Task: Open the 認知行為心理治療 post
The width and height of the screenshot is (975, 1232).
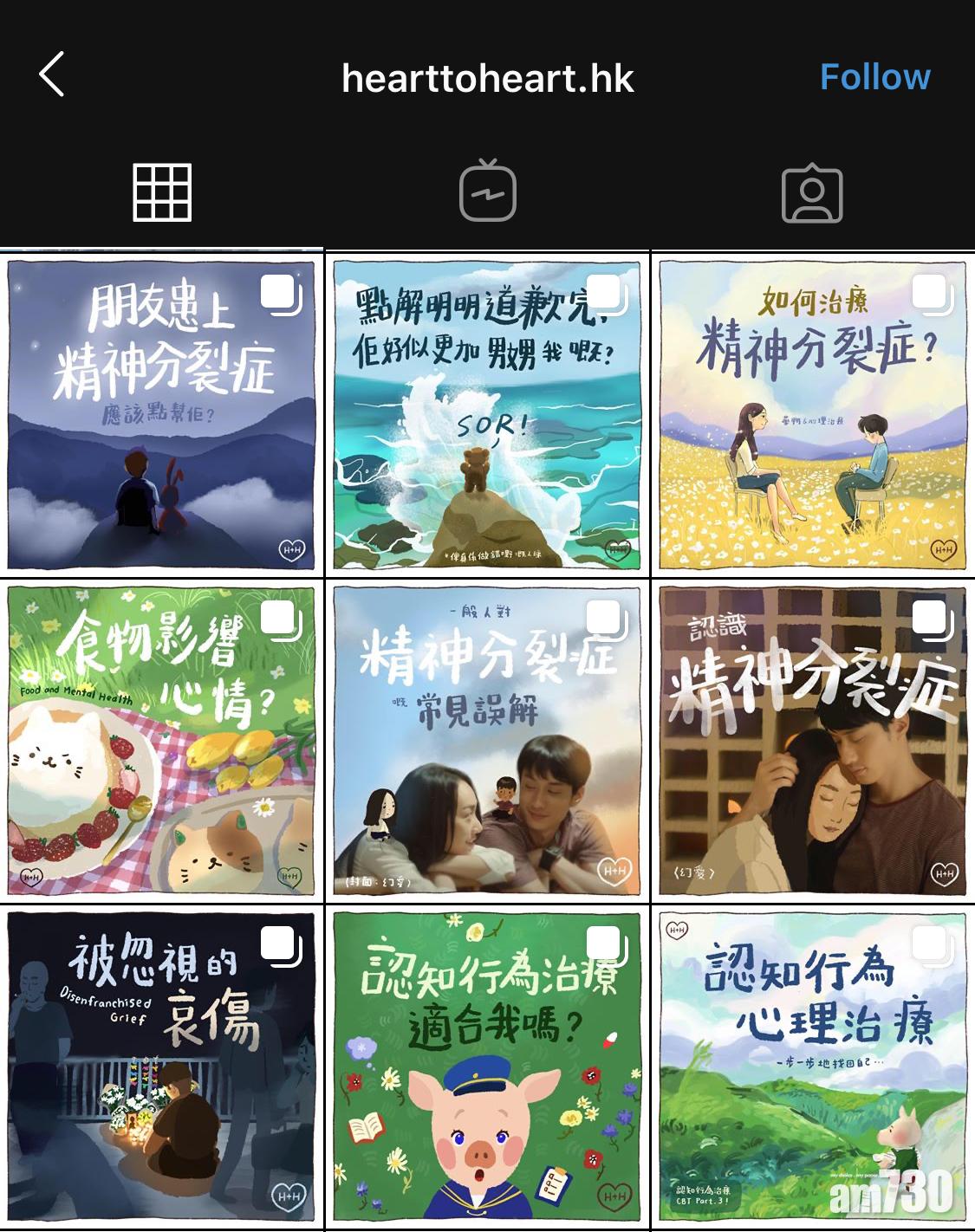Action: click(812, 1067)
